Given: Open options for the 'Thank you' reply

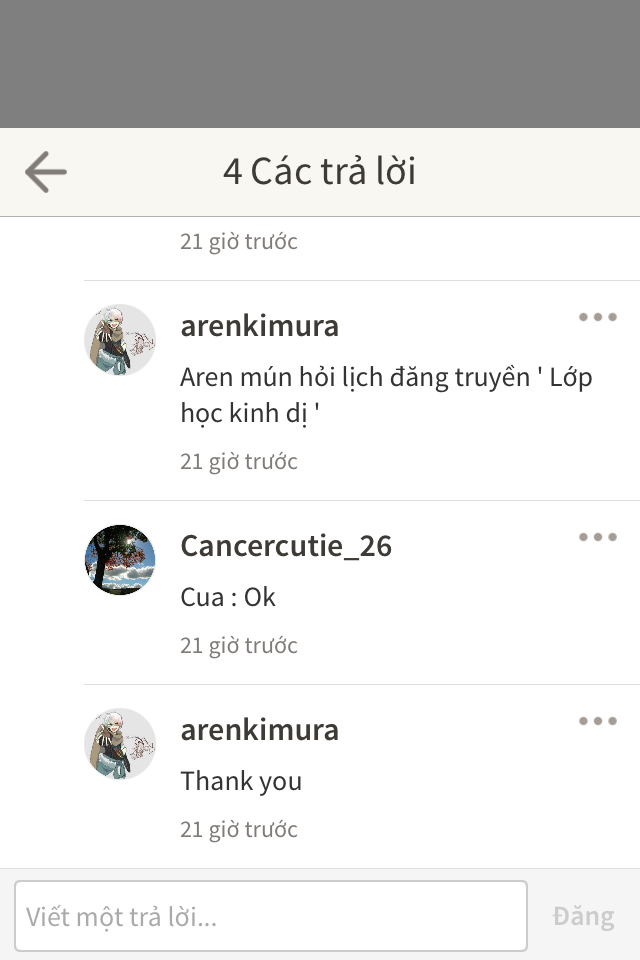Looking at the screenshot, I should coord(597,721).
